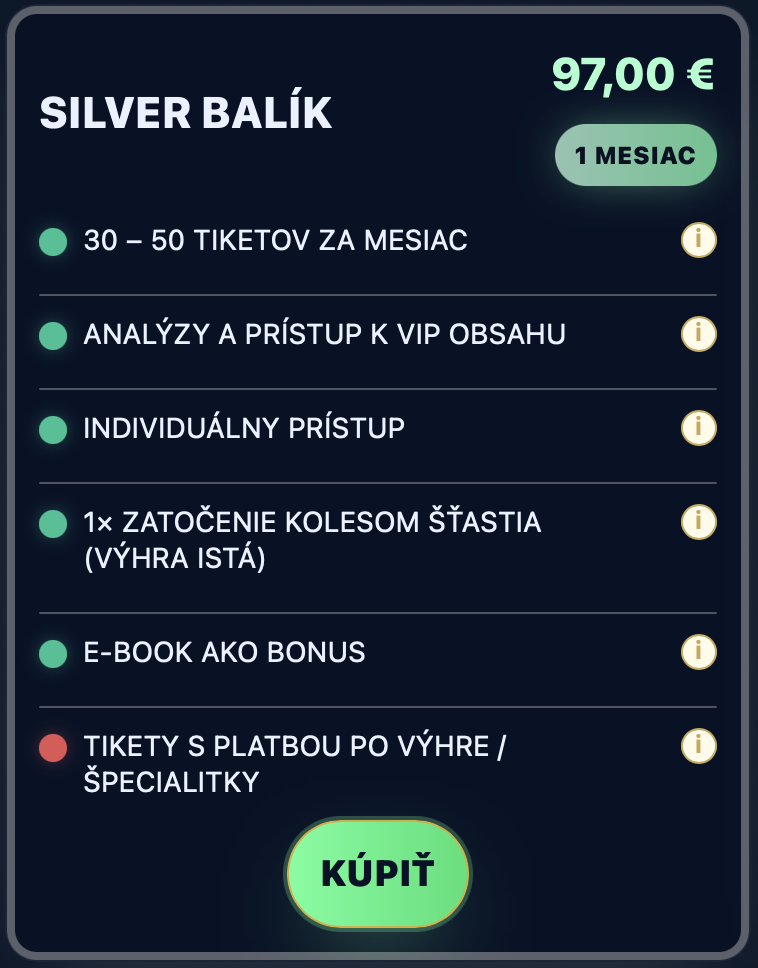
Task: Select the 1 MESIAC duration chip
Action: (x=635, y=155)
